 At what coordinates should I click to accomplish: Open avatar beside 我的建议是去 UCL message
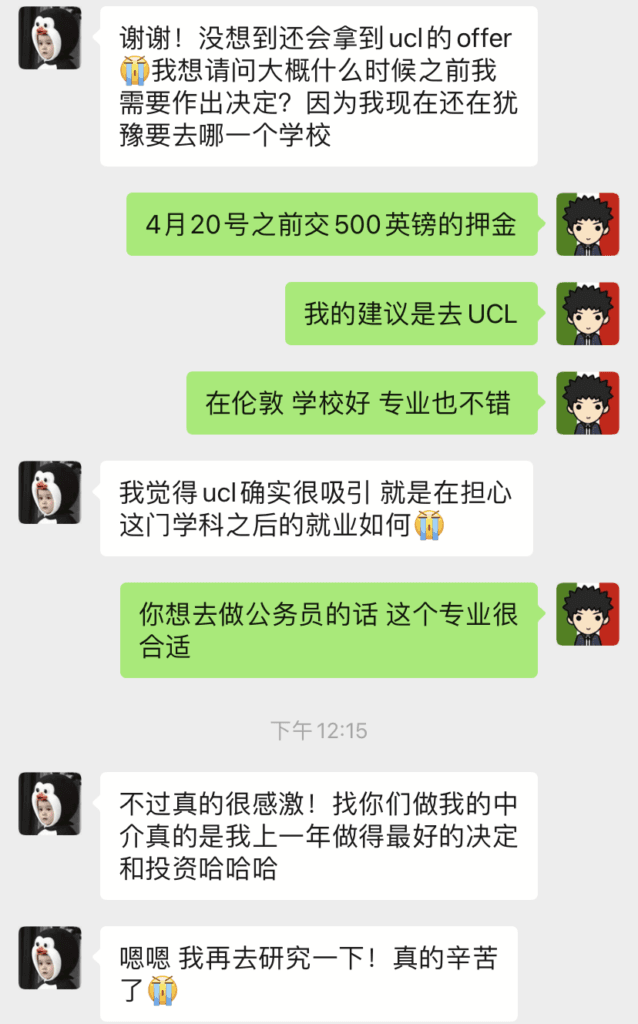(588, 314)
